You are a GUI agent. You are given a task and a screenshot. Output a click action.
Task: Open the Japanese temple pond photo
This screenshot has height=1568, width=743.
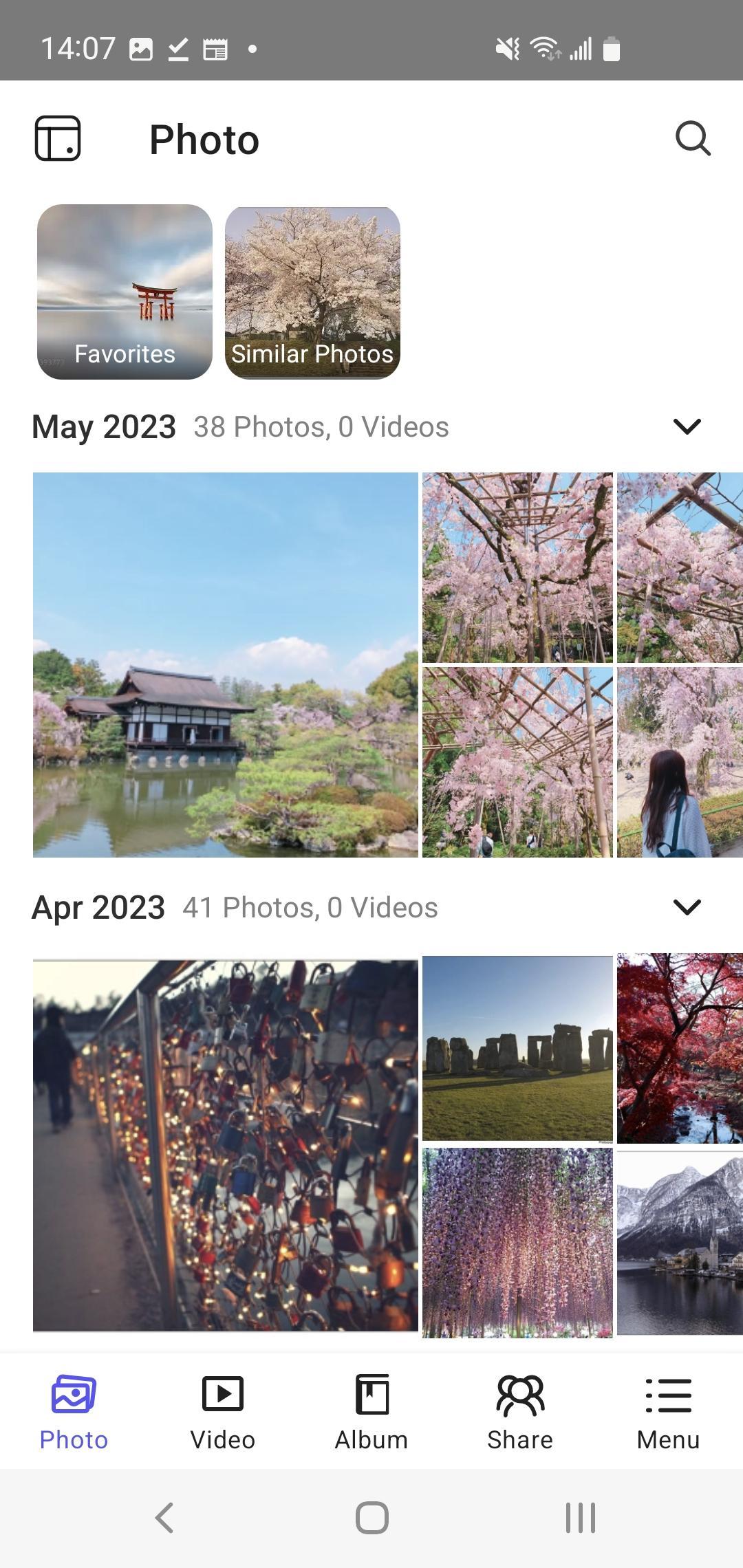pos(226,664)
